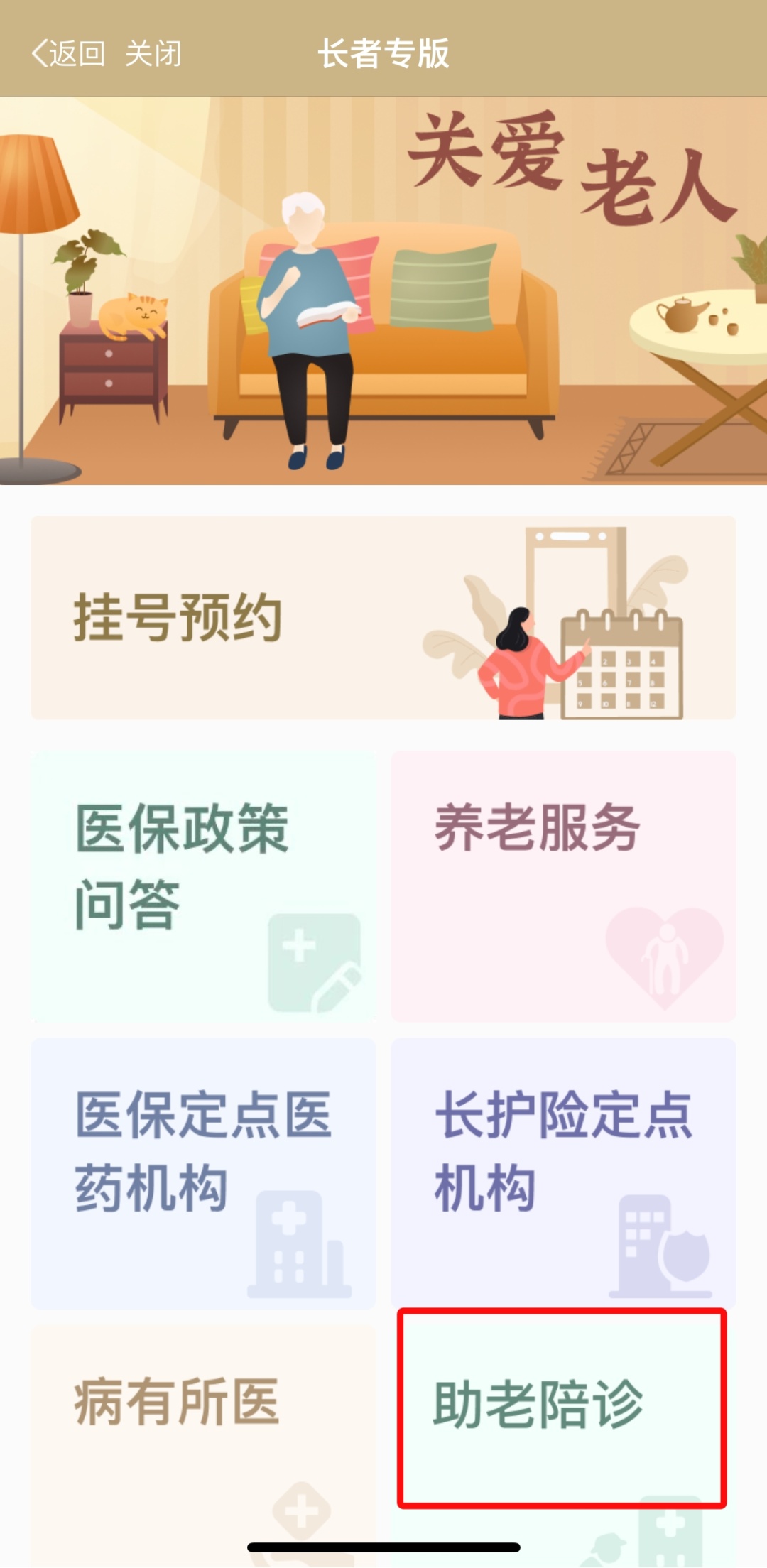Select 养老服务 card

click(x=563, y=886)
